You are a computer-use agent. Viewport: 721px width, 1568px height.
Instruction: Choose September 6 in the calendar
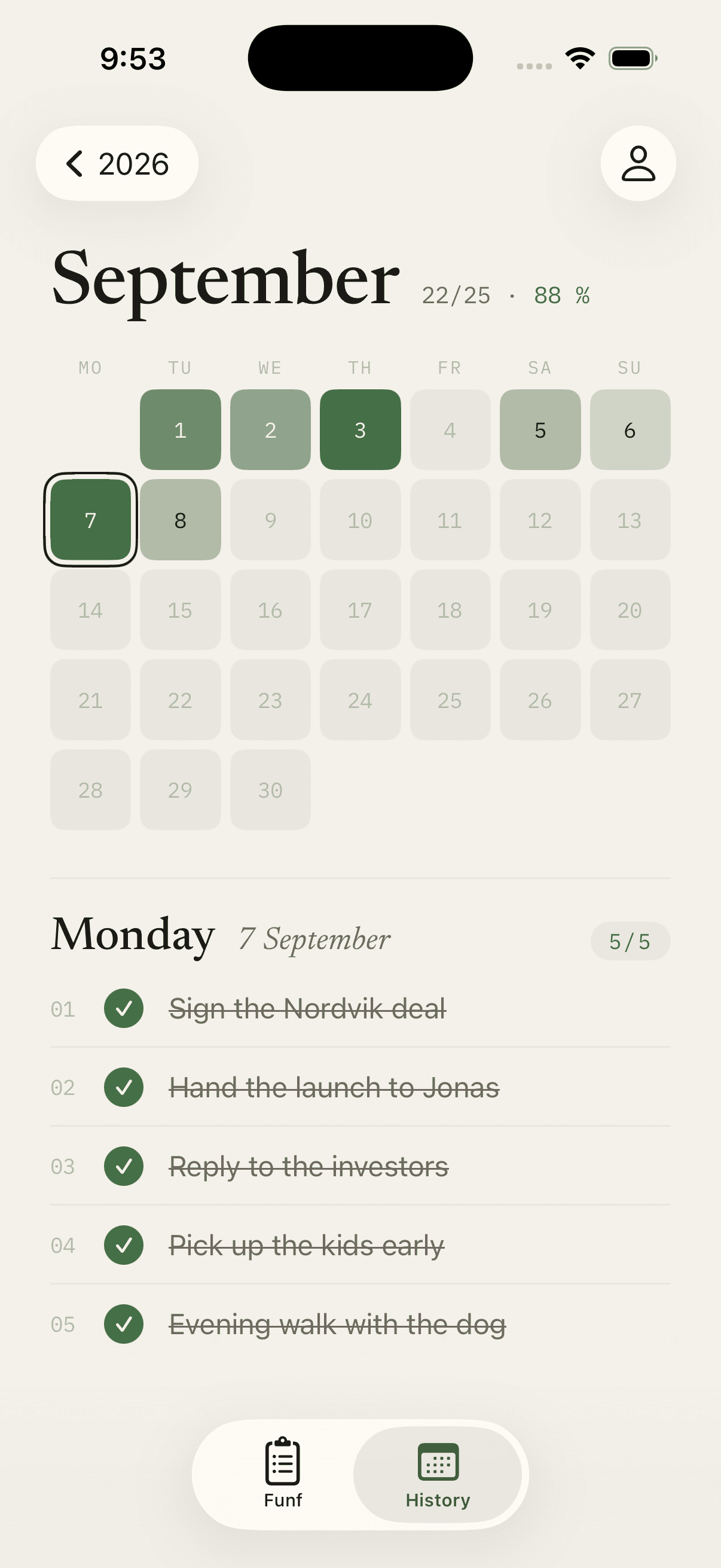coord(630,430)
